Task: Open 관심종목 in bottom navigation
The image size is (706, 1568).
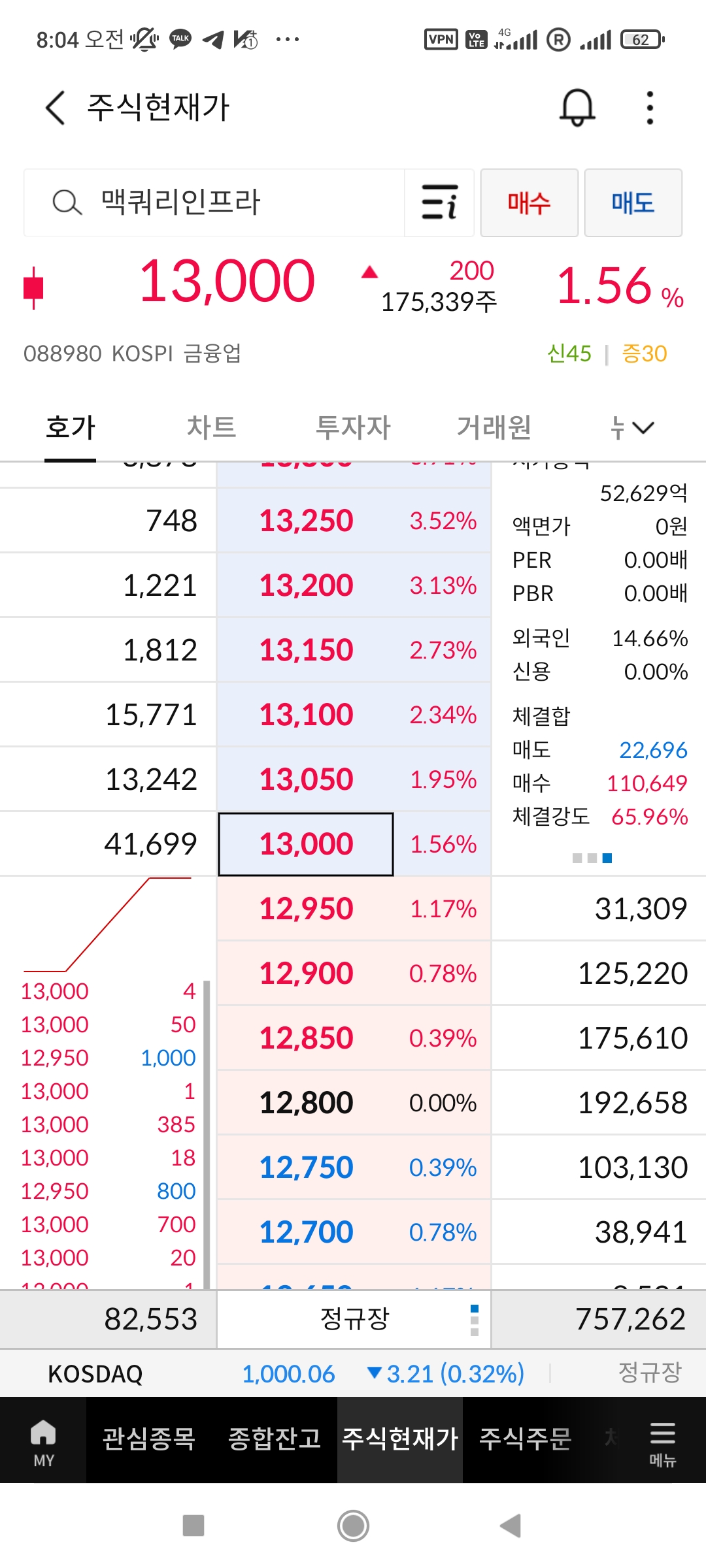Action: 148,1439
